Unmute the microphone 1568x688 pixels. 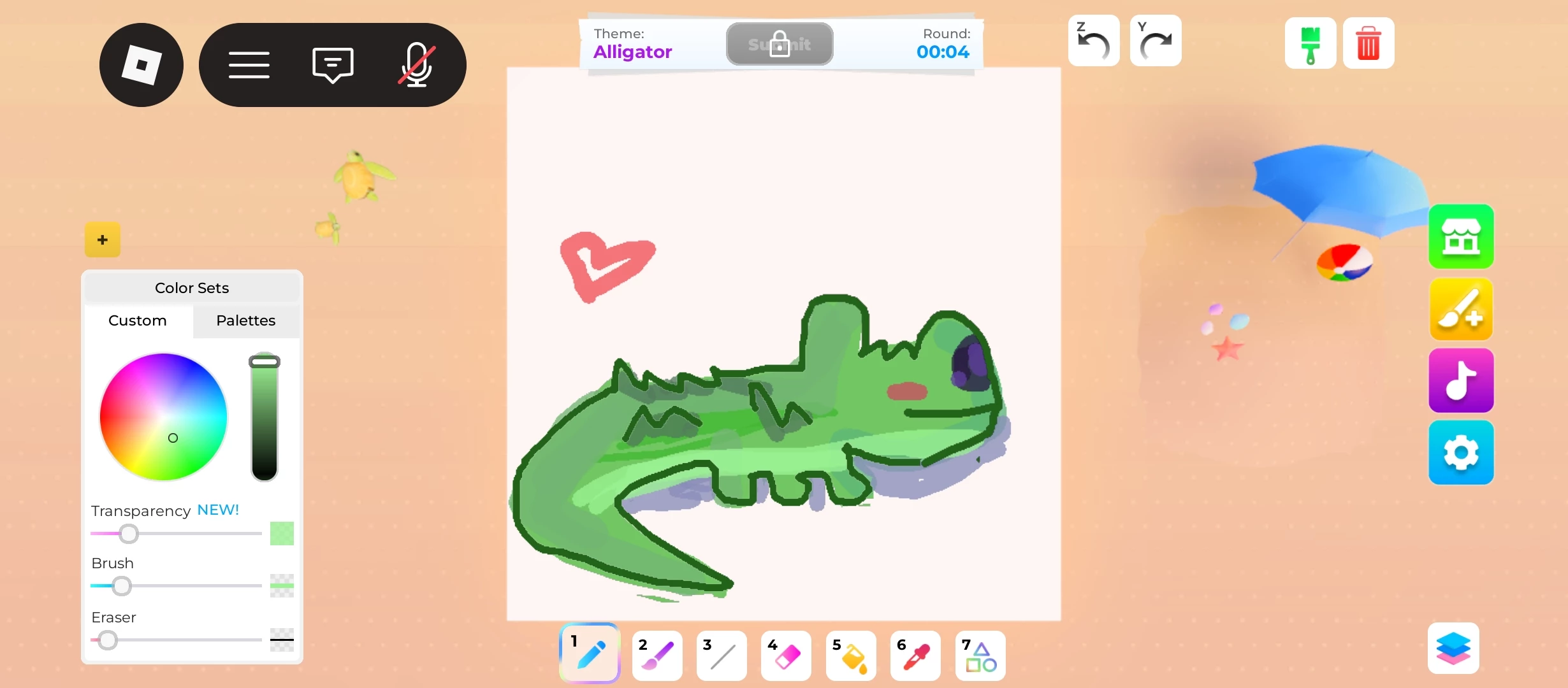click(417, 65)
